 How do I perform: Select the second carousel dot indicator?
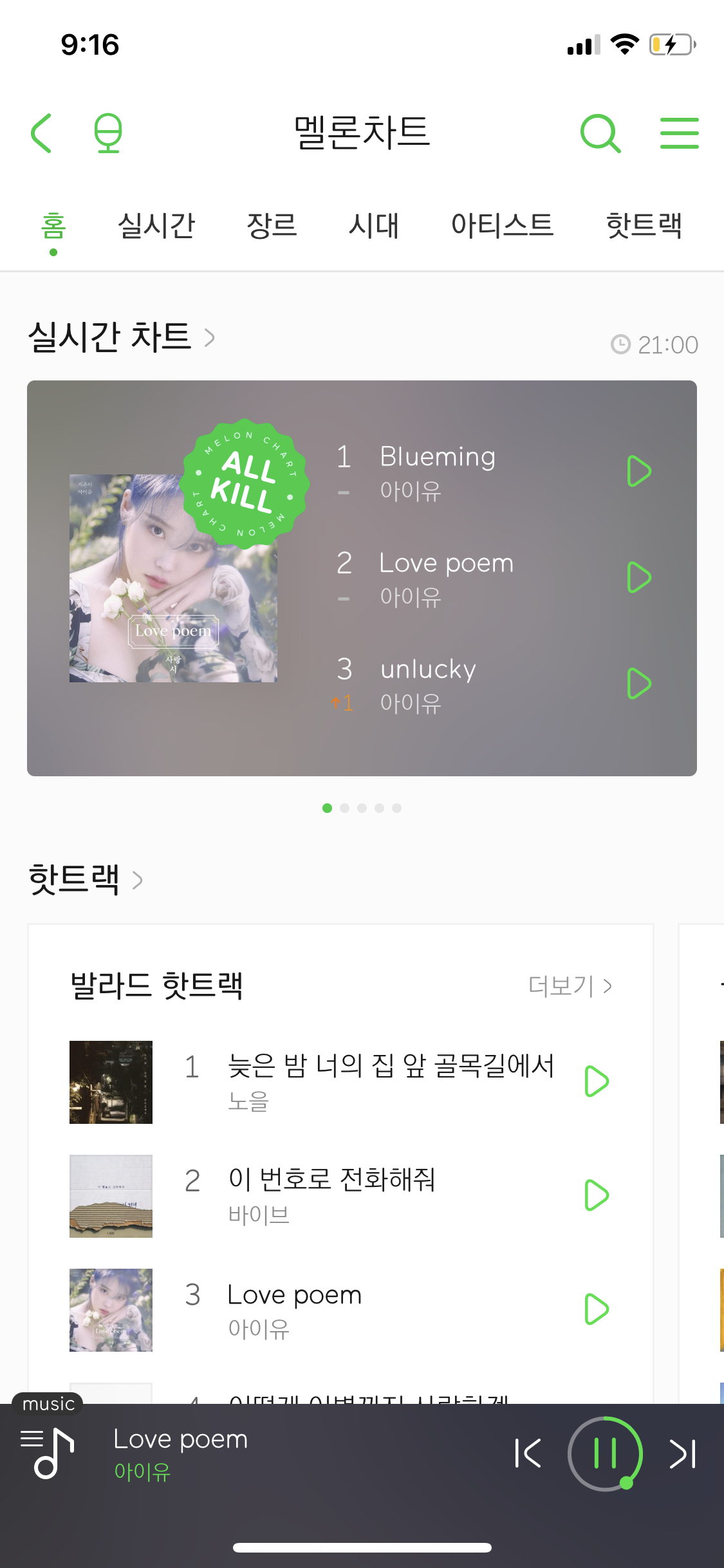coord(344,808)
